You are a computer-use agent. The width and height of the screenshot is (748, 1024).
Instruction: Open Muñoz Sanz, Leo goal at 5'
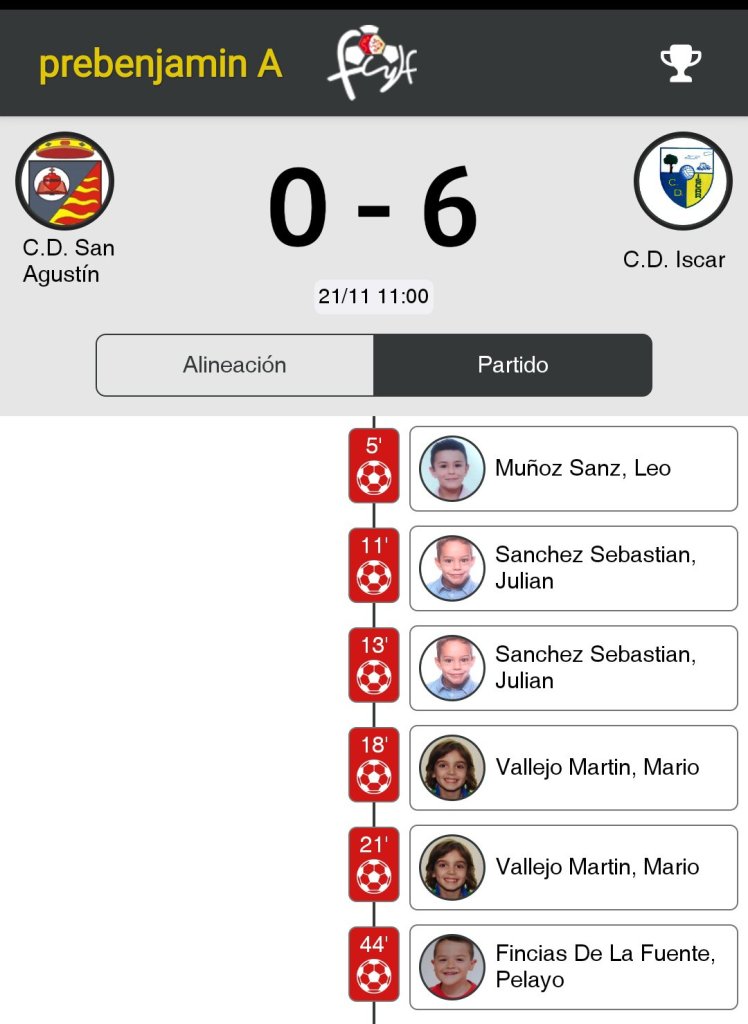(573, 468)
